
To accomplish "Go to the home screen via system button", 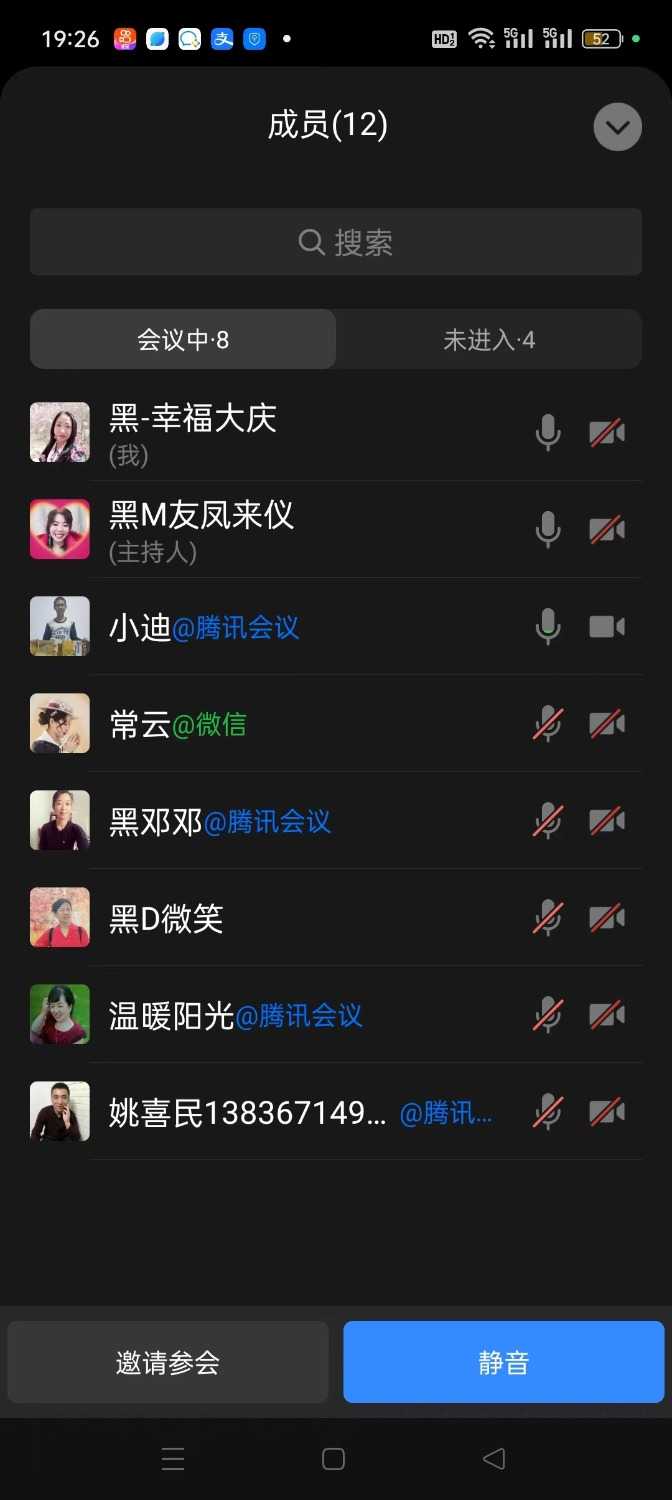I will click(334, 1459).
